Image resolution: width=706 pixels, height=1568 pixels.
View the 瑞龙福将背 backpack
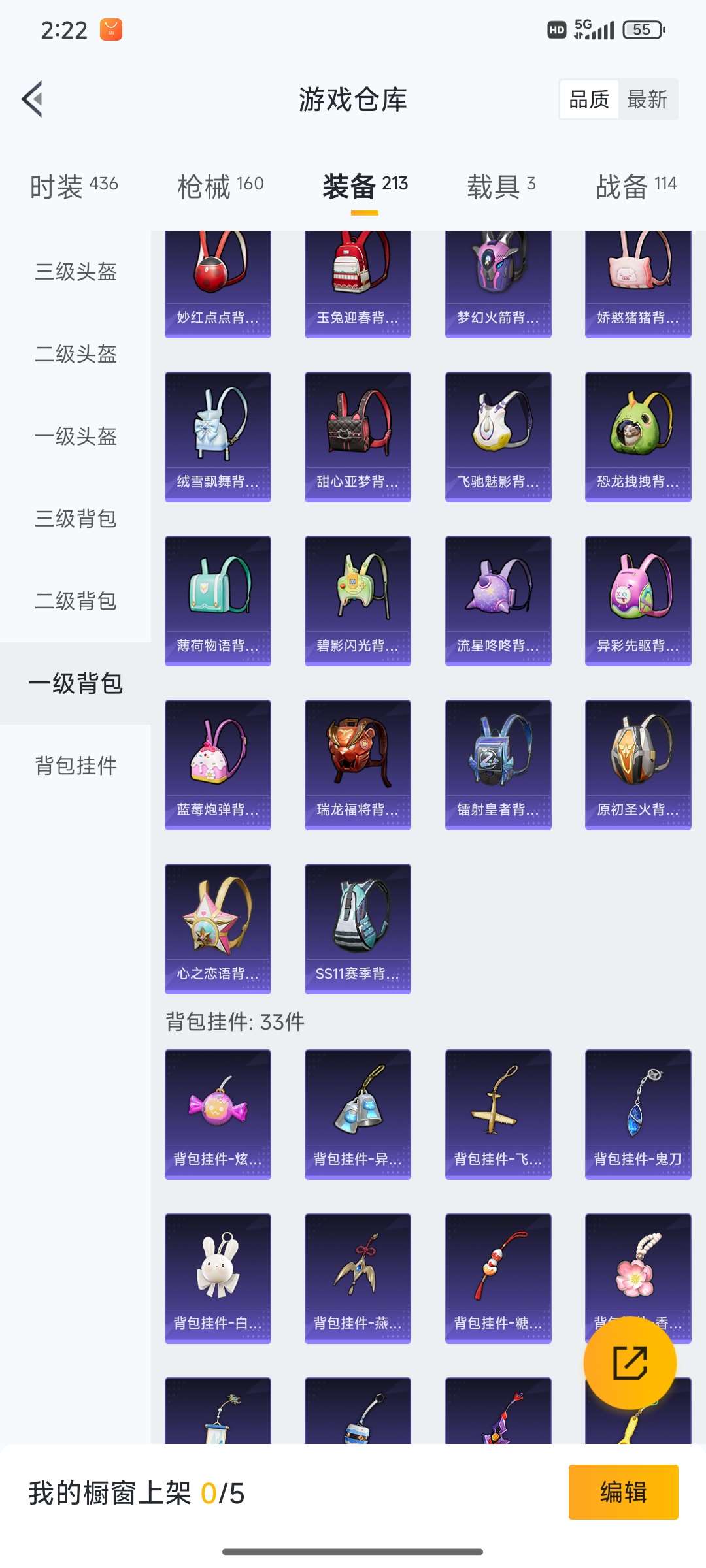(358, 764)
